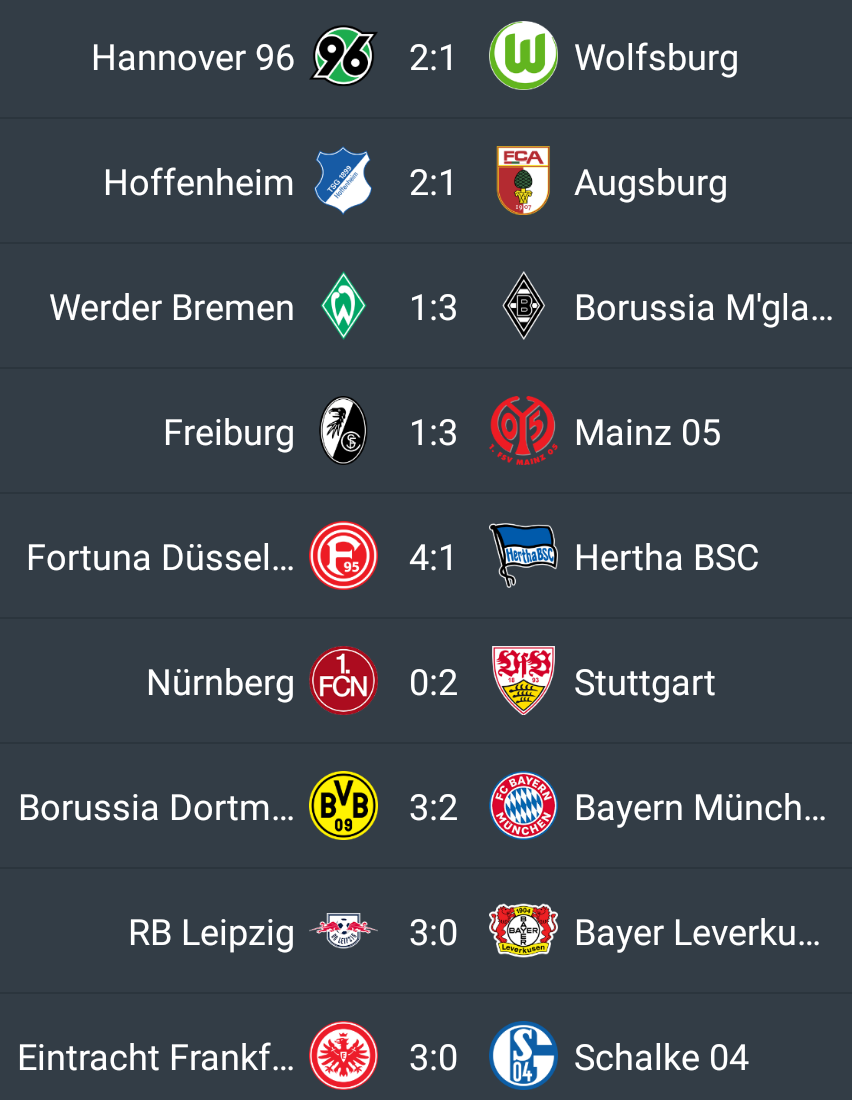The height and width of the screenshot is (1100, 852).
Task: Show details for Nürnberg vs Stuttgart
Action: (432, 683)
